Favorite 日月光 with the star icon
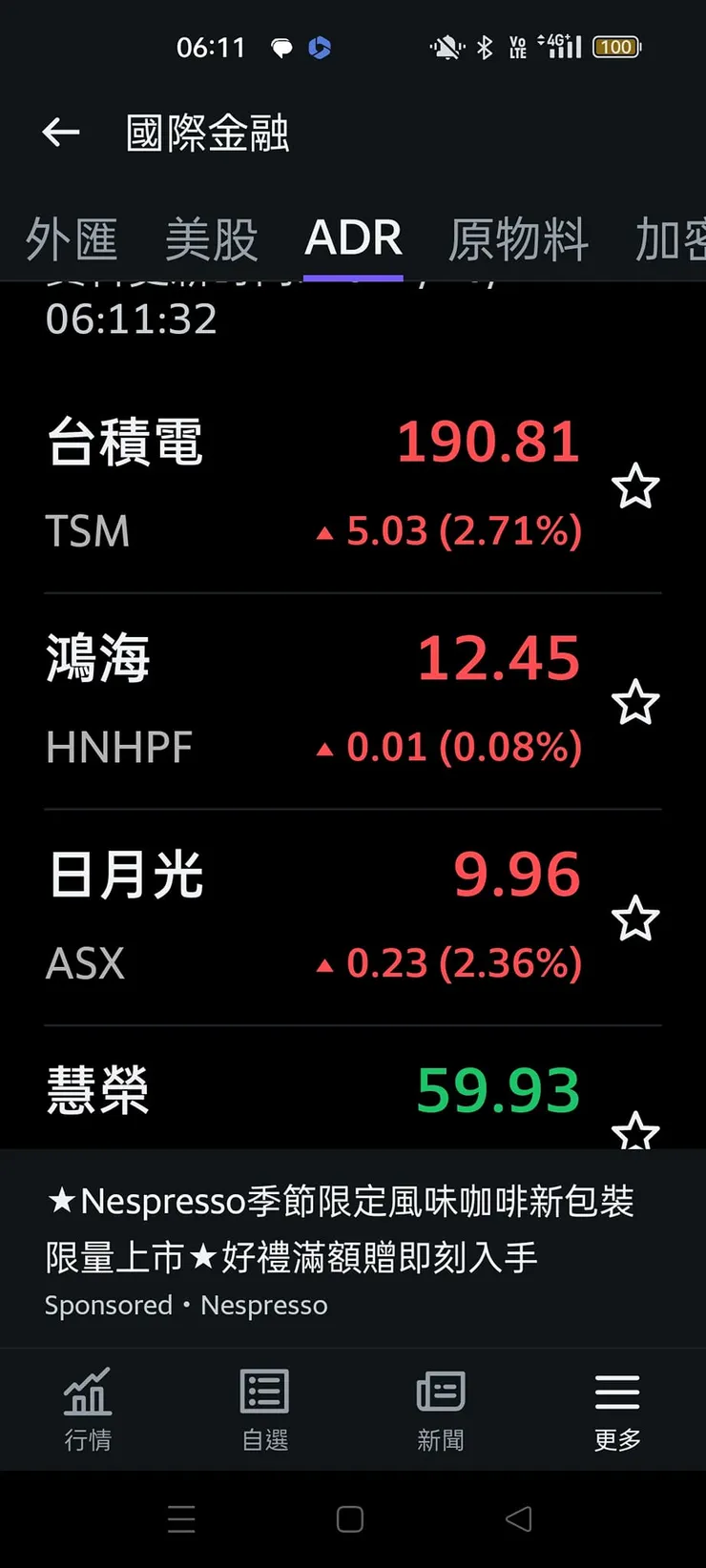This screenshot has height=1568, width=706. (x=634, y=919)
